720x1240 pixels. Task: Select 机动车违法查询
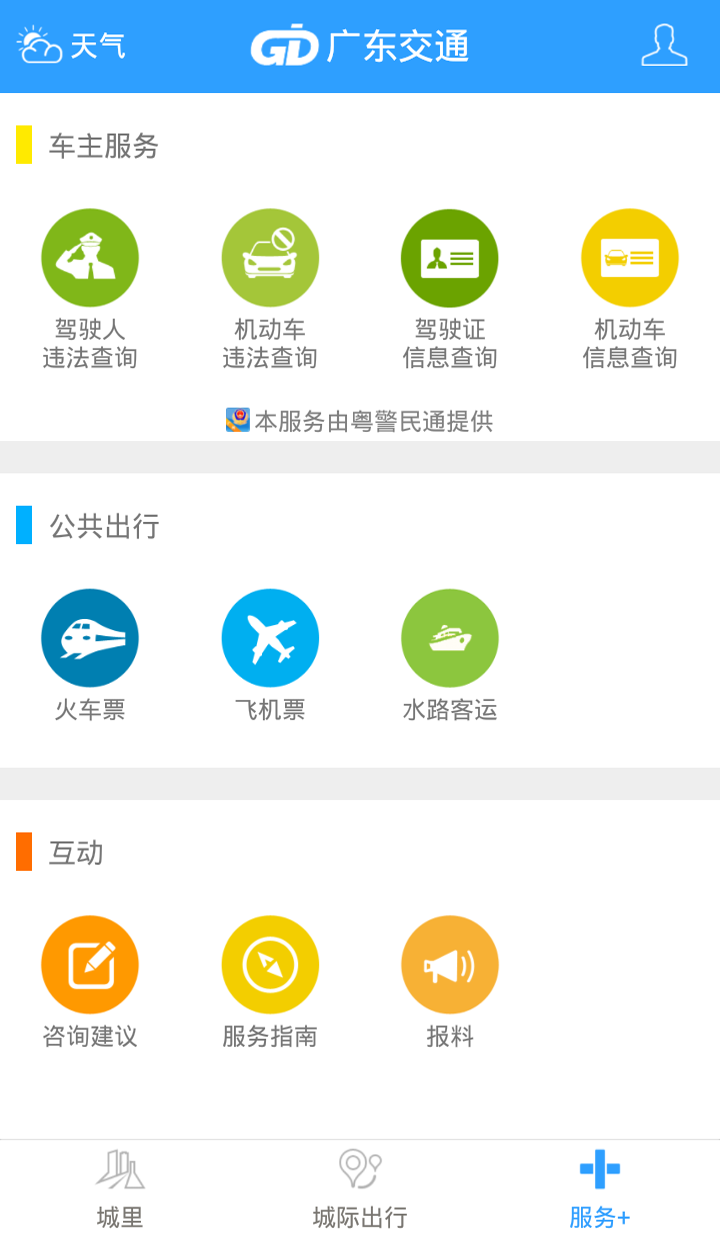point(270,290)
